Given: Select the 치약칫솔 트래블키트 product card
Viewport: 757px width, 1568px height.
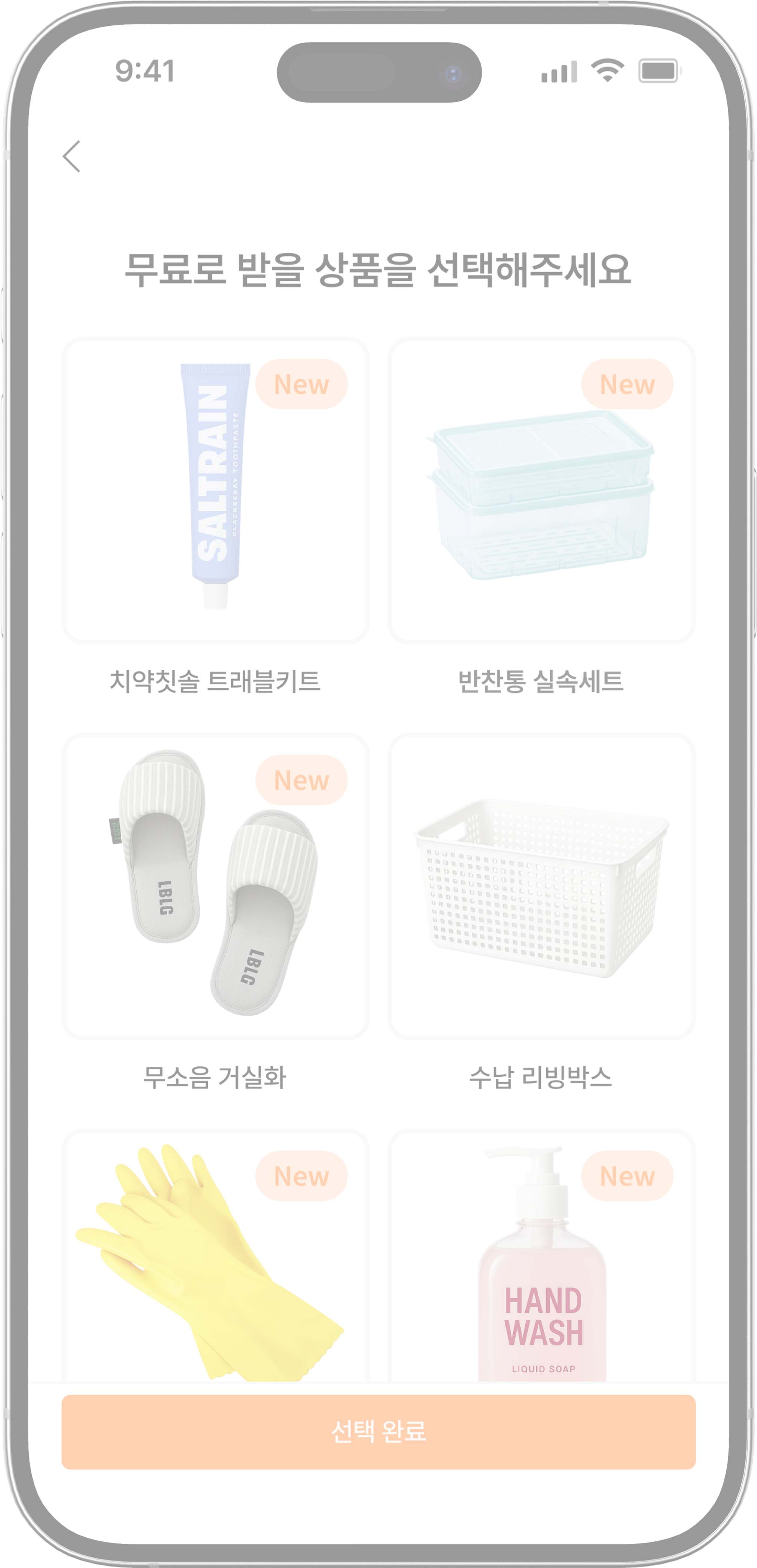Looking at the screenshot, I should coord(215,490).
